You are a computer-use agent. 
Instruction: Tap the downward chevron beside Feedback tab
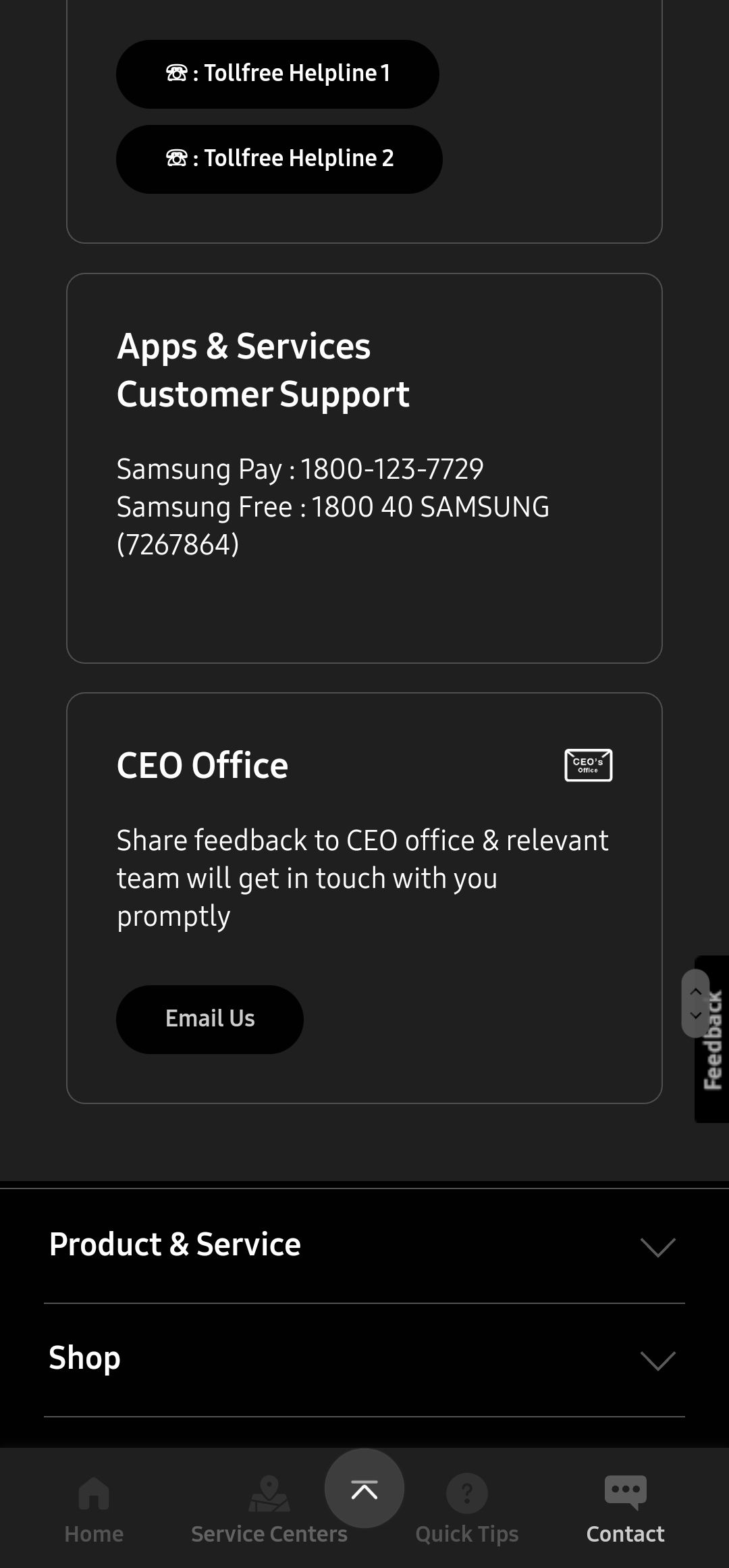point(697,1016)
